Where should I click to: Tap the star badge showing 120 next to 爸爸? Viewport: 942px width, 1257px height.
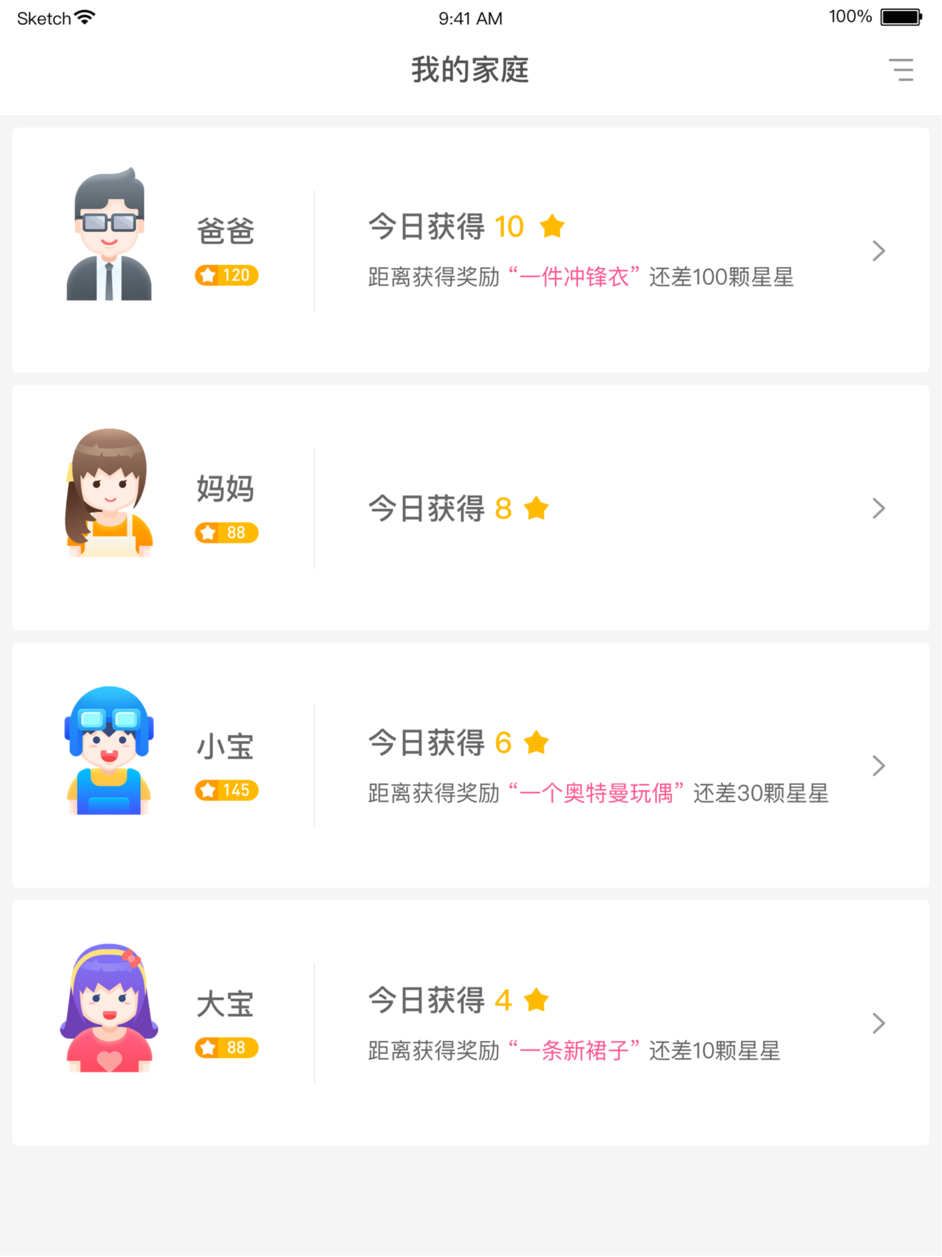(x=226, y=275)
